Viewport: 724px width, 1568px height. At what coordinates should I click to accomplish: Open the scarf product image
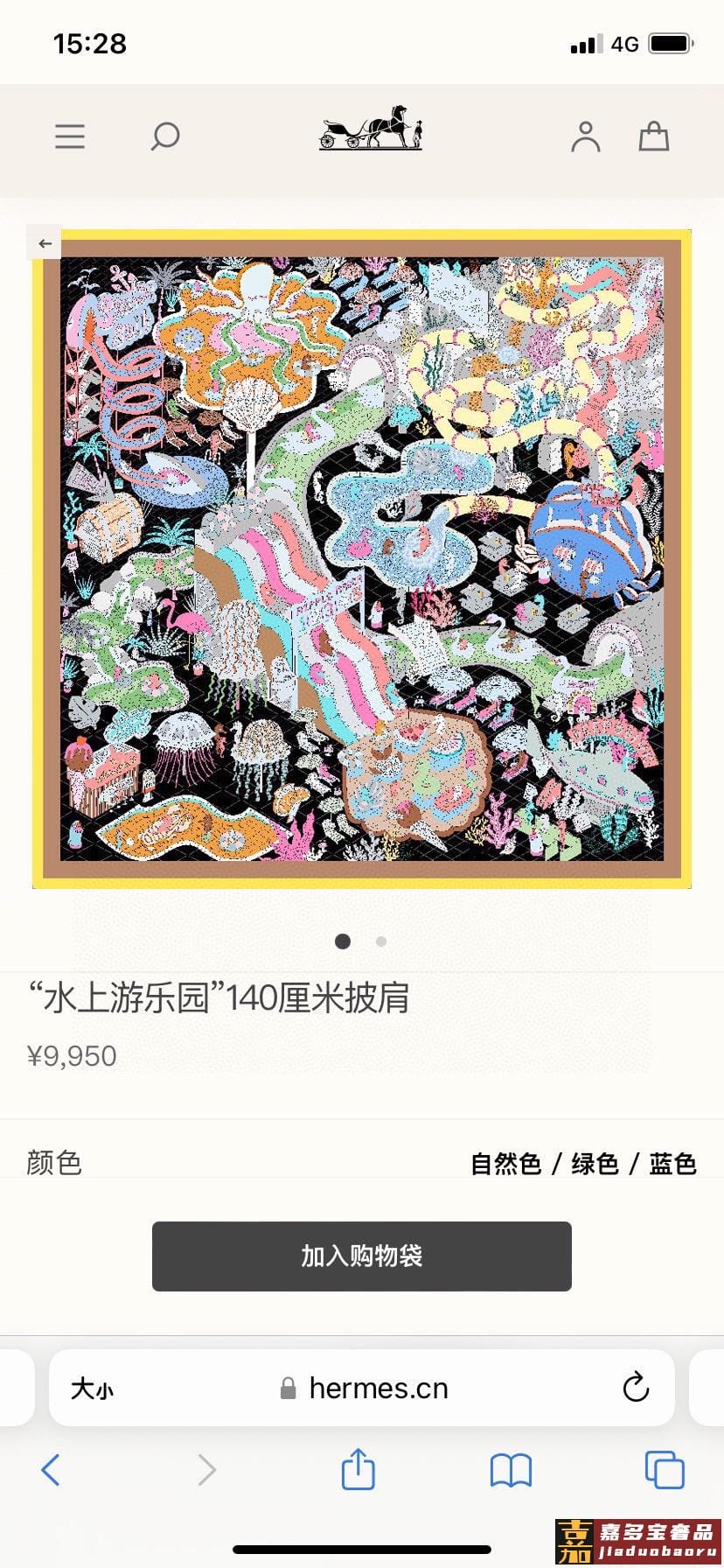[362, 558]
